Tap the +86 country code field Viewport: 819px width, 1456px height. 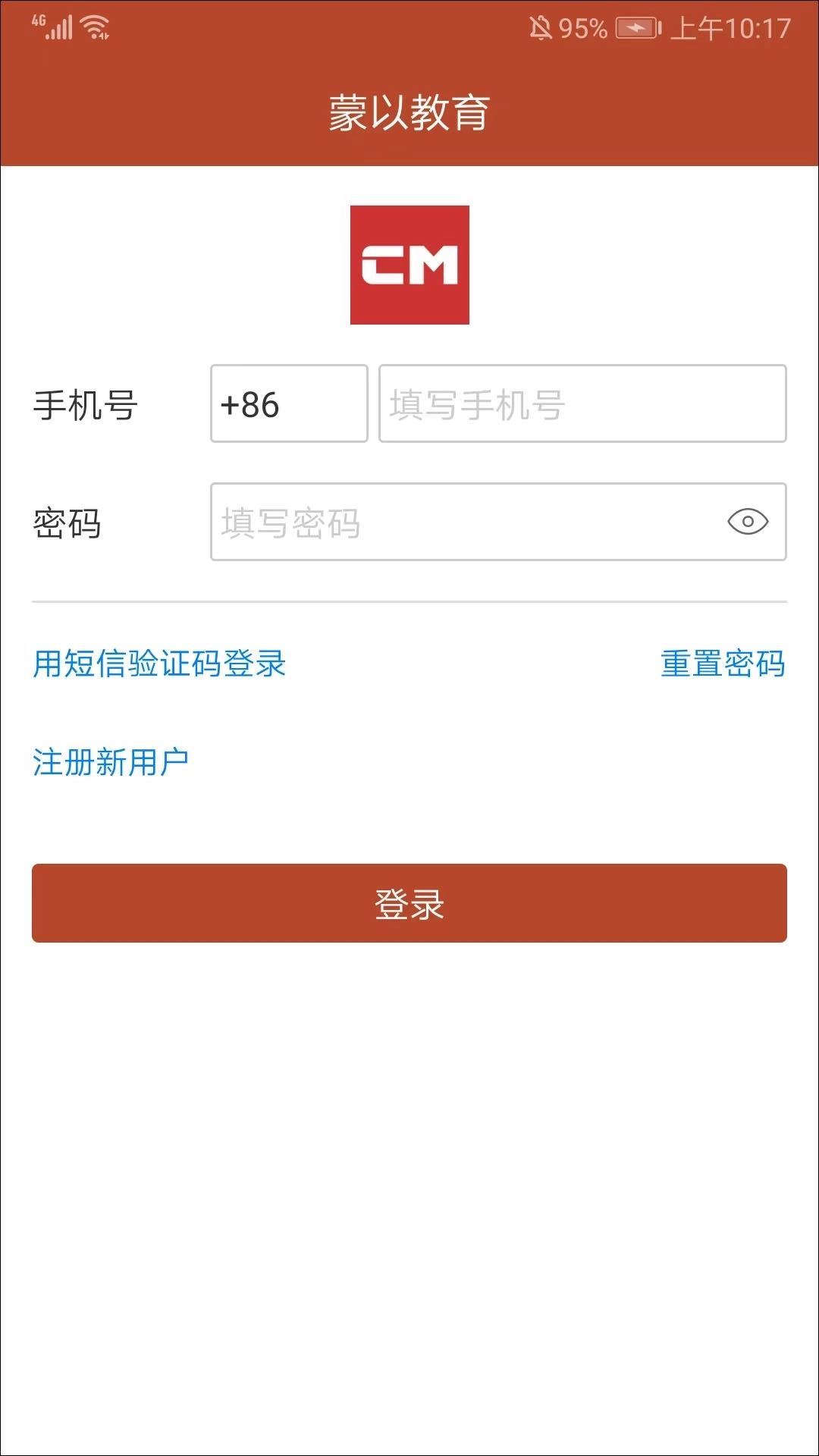coord(289,403)
